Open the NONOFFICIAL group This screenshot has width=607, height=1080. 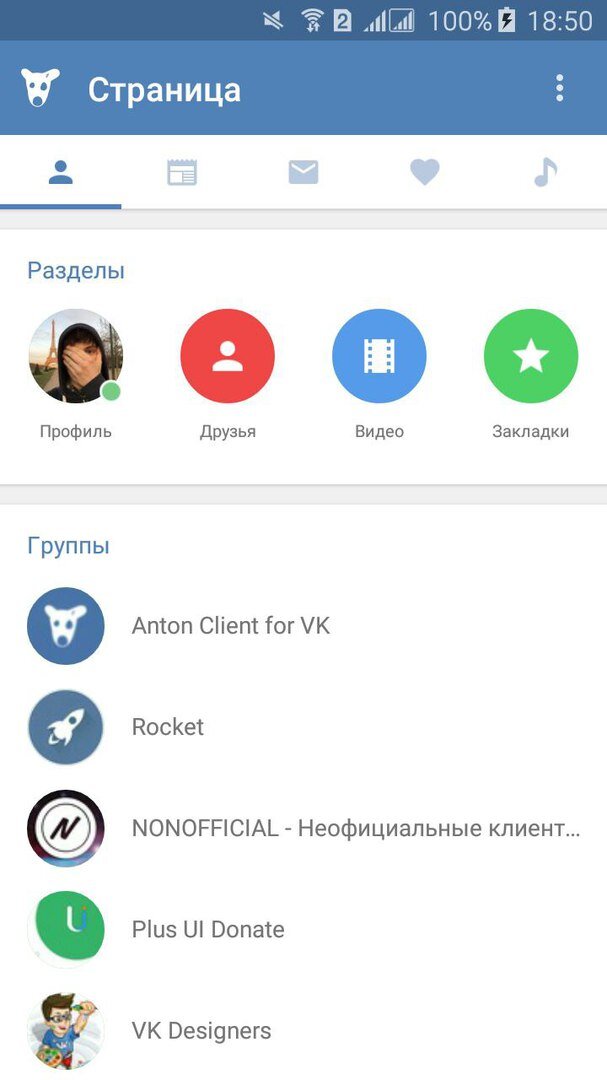pyautogui.click(x=354, y=828)
